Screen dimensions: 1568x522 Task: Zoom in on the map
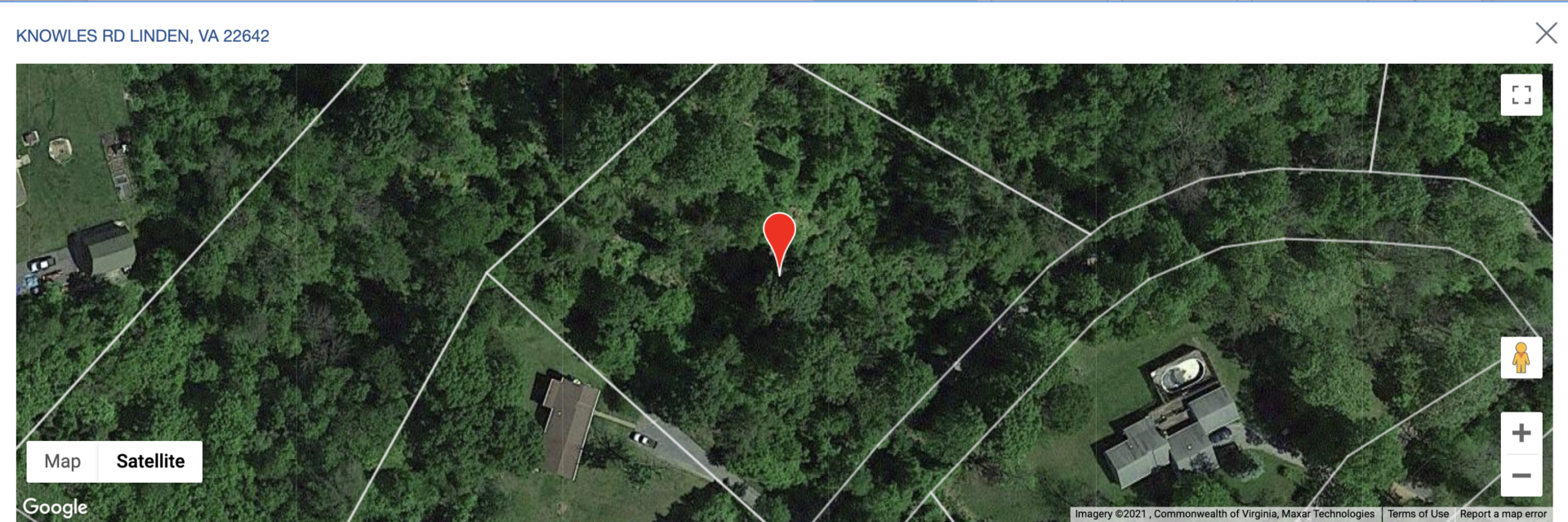tap(1521, 433)
